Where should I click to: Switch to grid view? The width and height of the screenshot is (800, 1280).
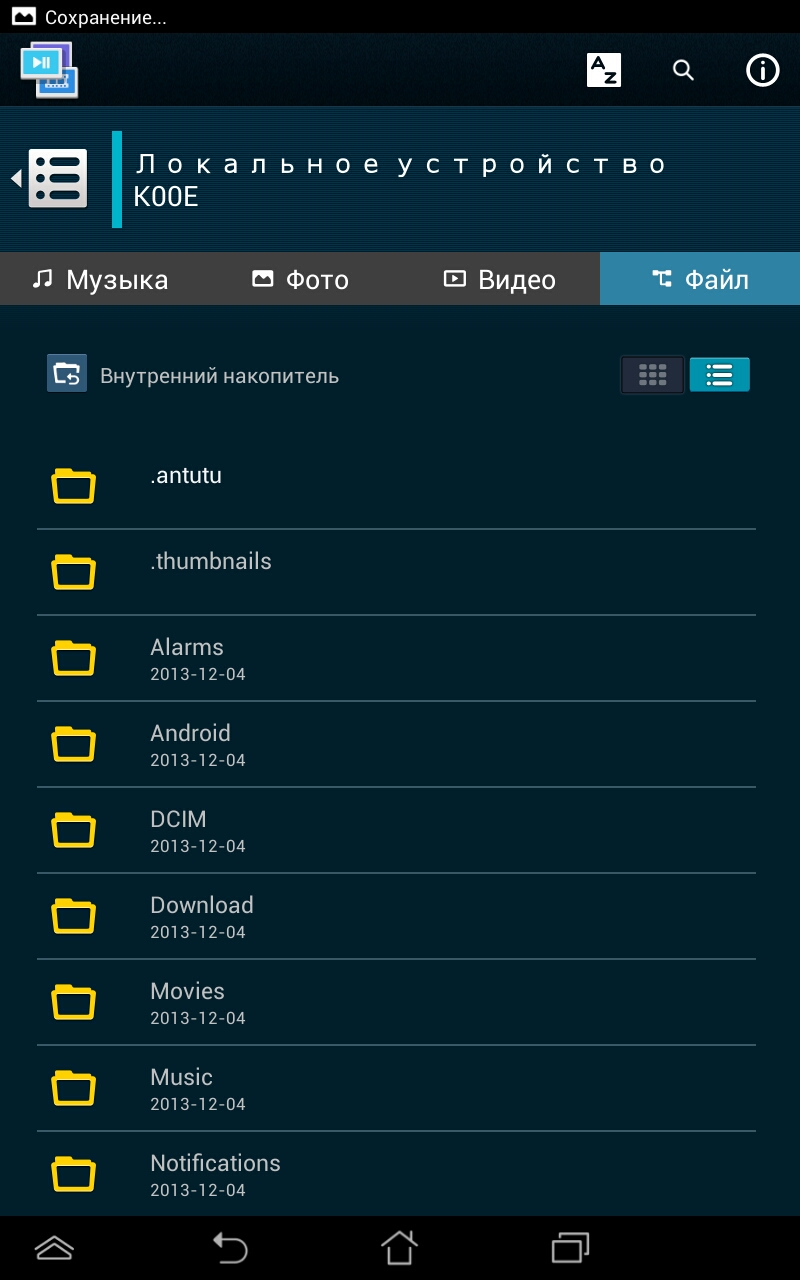[x=652, y=375]
